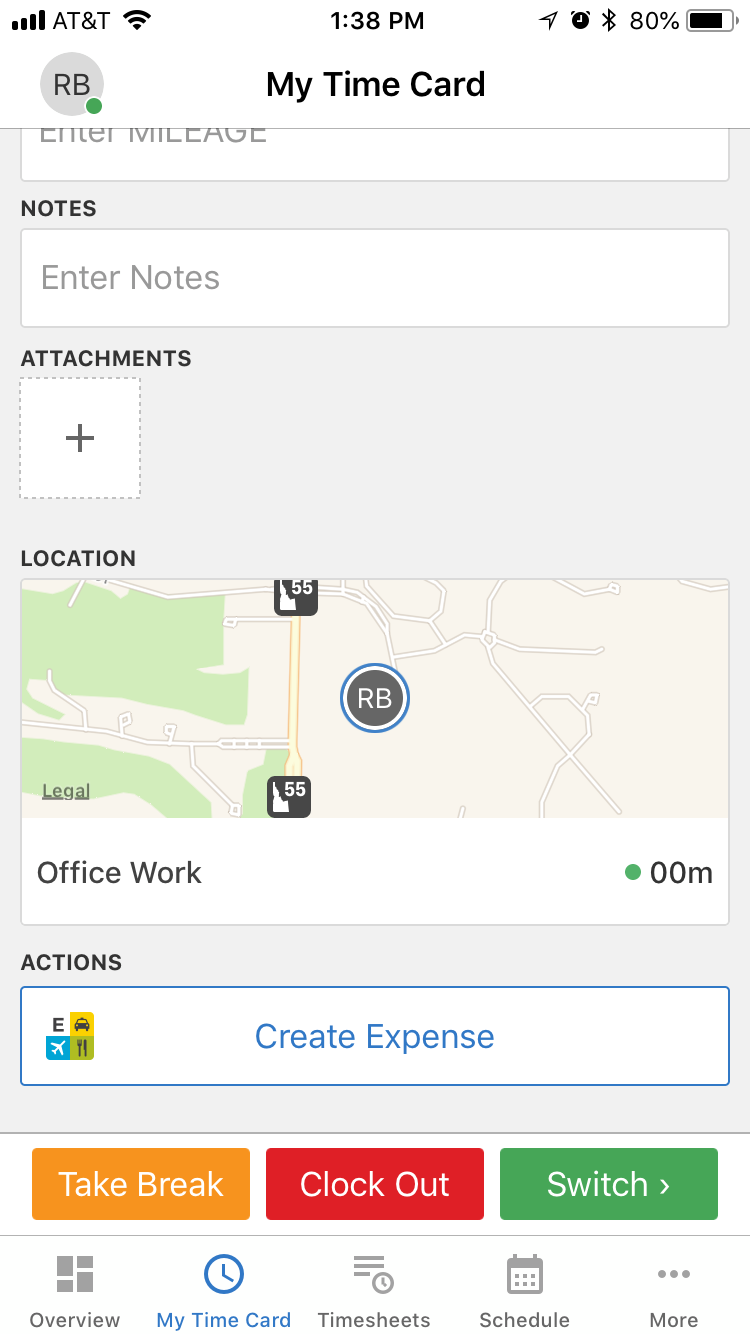Switch to the Timesheets tab
Viewport: 750px width, 1334px height.
click(x=374, y=1291)
